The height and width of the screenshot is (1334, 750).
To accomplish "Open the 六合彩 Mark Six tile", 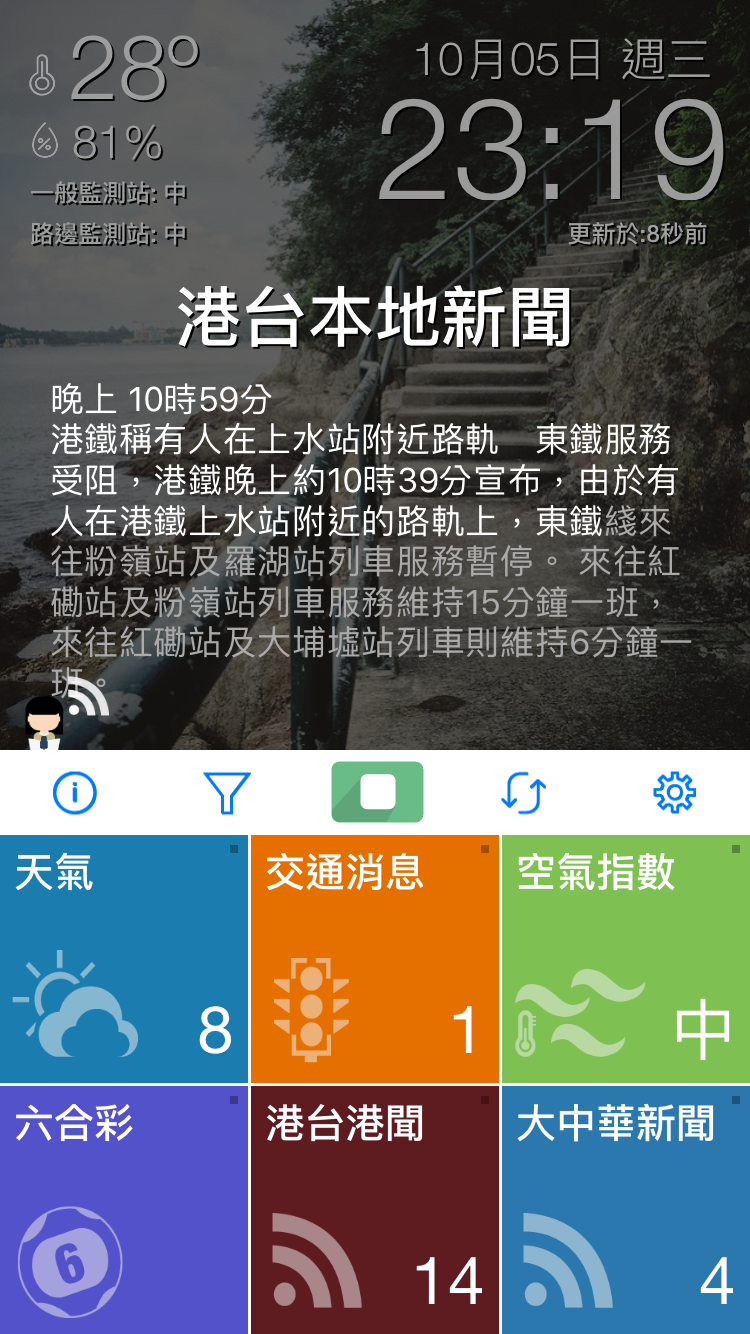I will 124,1210.
